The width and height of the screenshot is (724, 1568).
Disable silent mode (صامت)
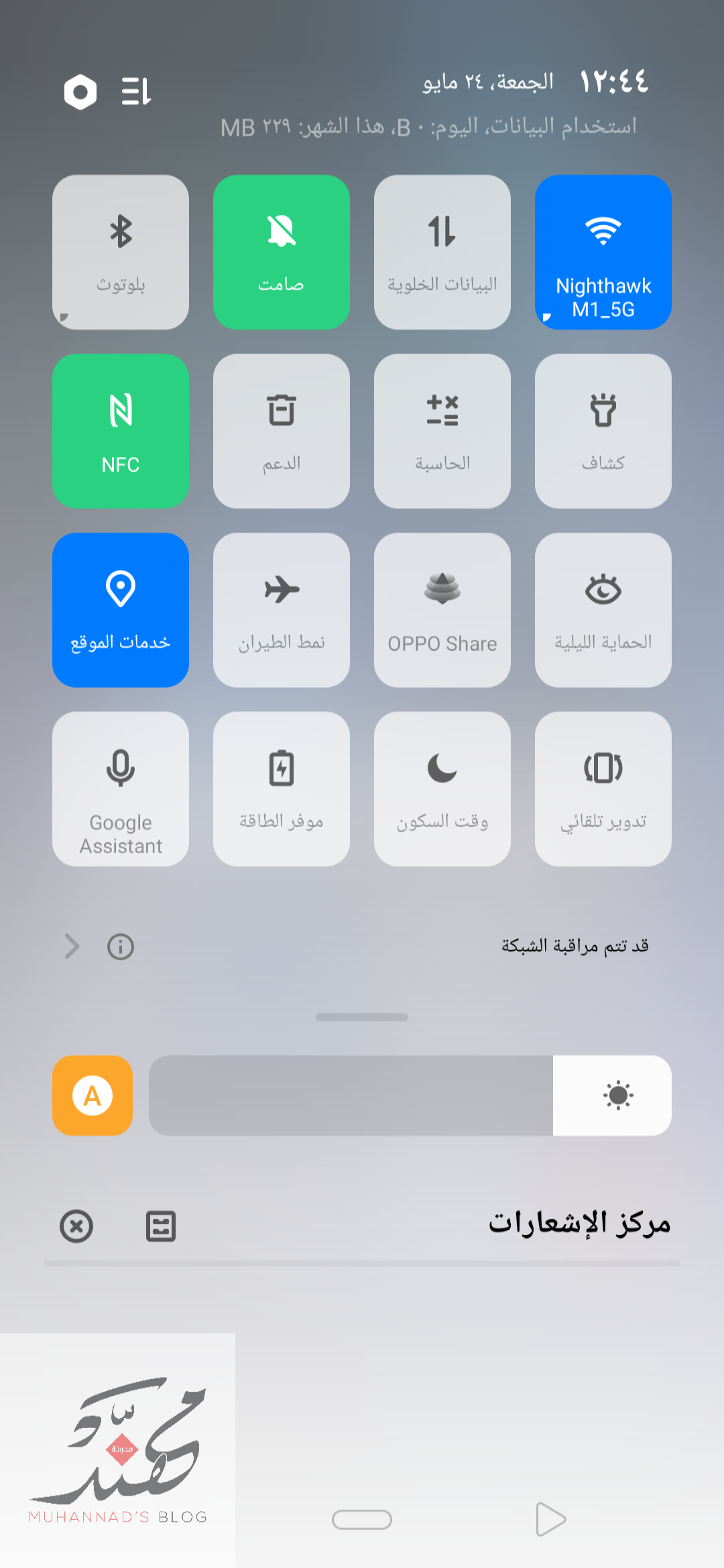click(282, 252)
